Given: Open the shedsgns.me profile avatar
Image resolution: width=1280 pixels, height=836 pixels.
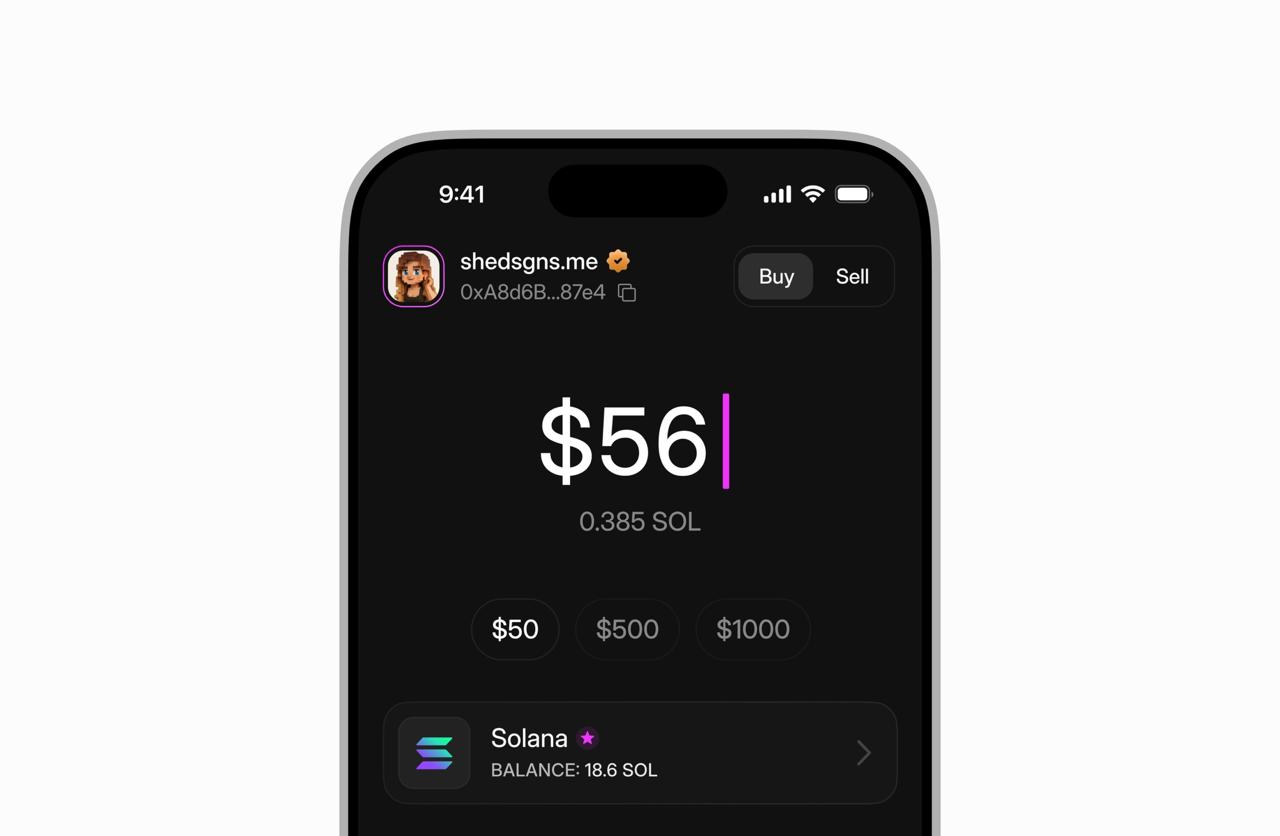Looking at the screenshot, I should tap(414, 276).
